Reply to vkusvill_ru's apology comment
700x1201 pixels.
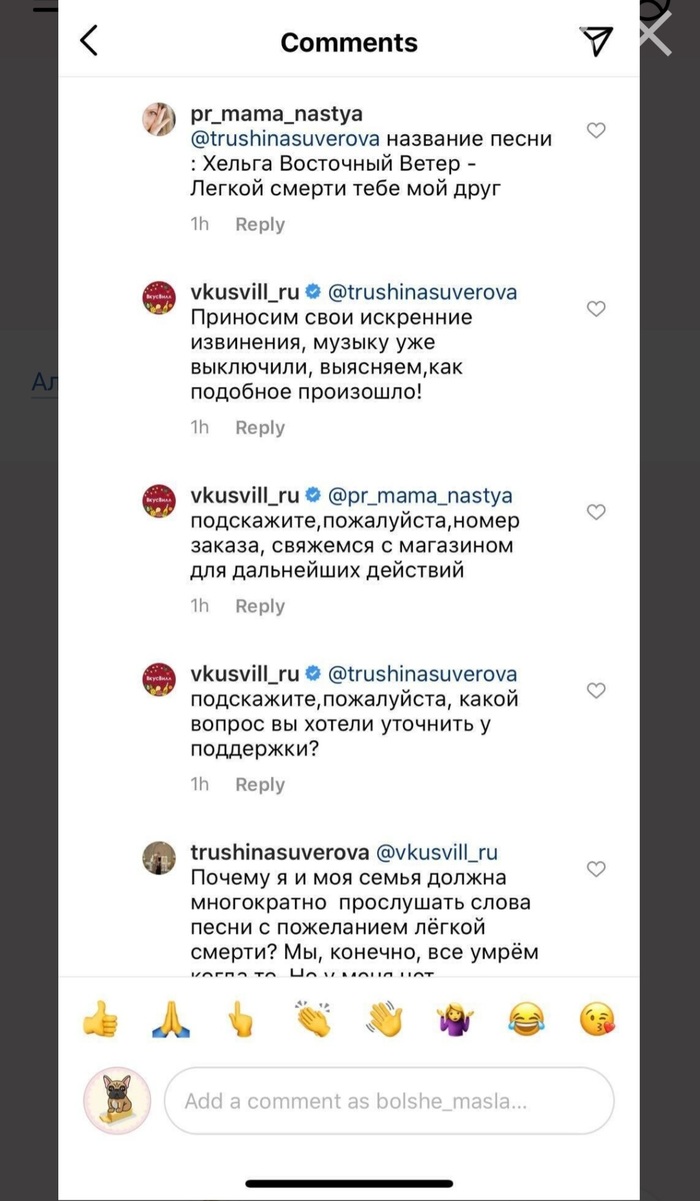tap(260, 428)
